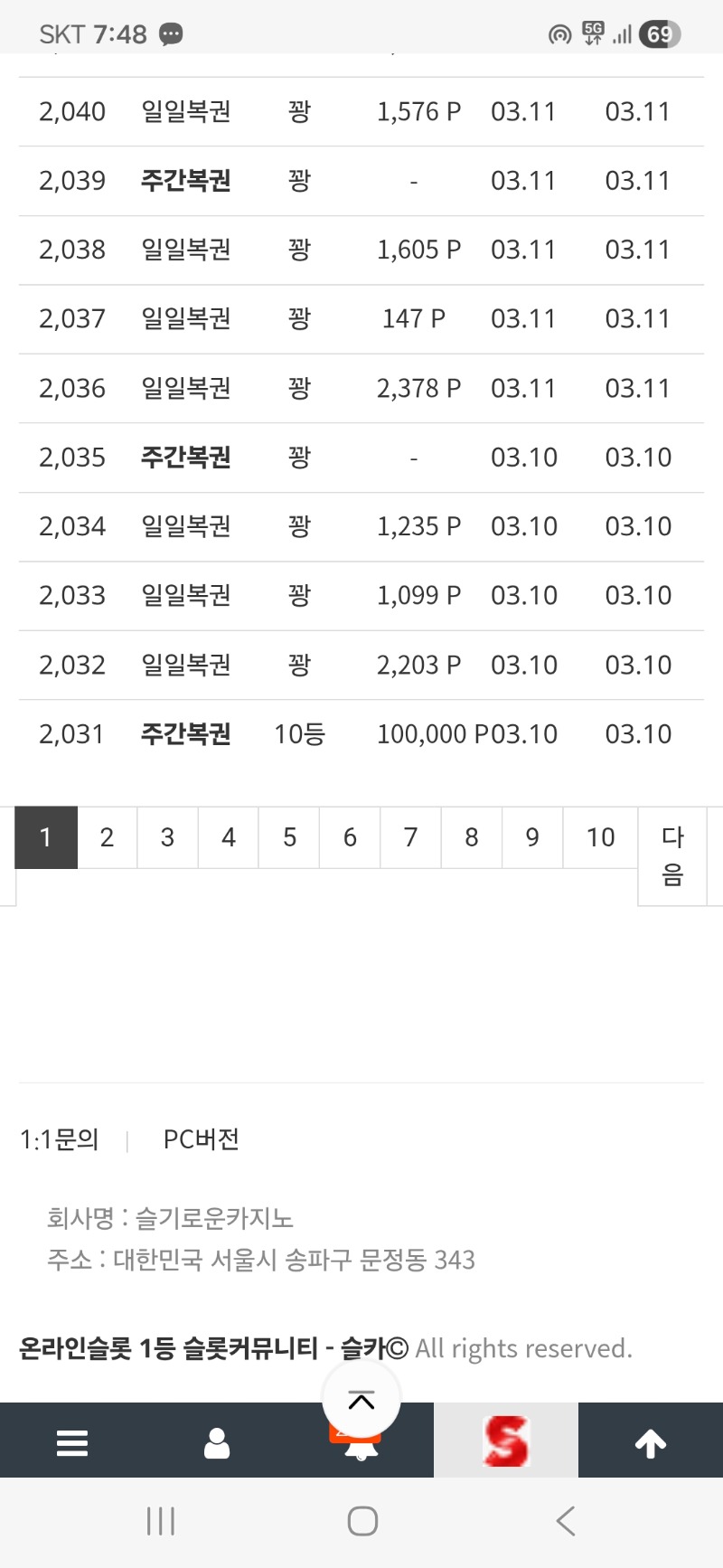The width and height of the screenshot is (723, 1568).
Task: Go back with the system back button
Action: [566, 1521]
